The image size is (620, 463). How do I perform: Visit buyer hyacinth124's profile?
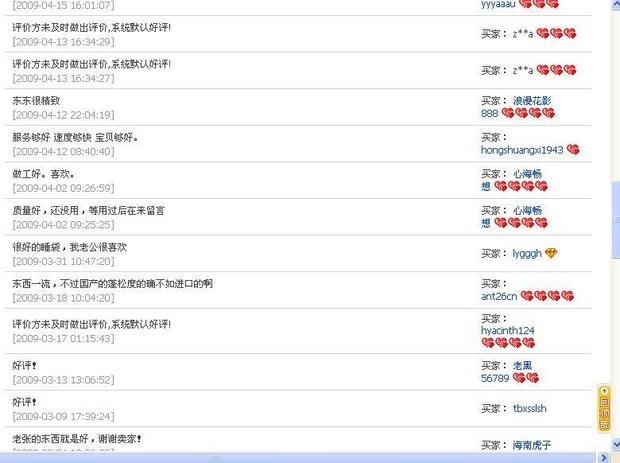(x=507, y=330)
